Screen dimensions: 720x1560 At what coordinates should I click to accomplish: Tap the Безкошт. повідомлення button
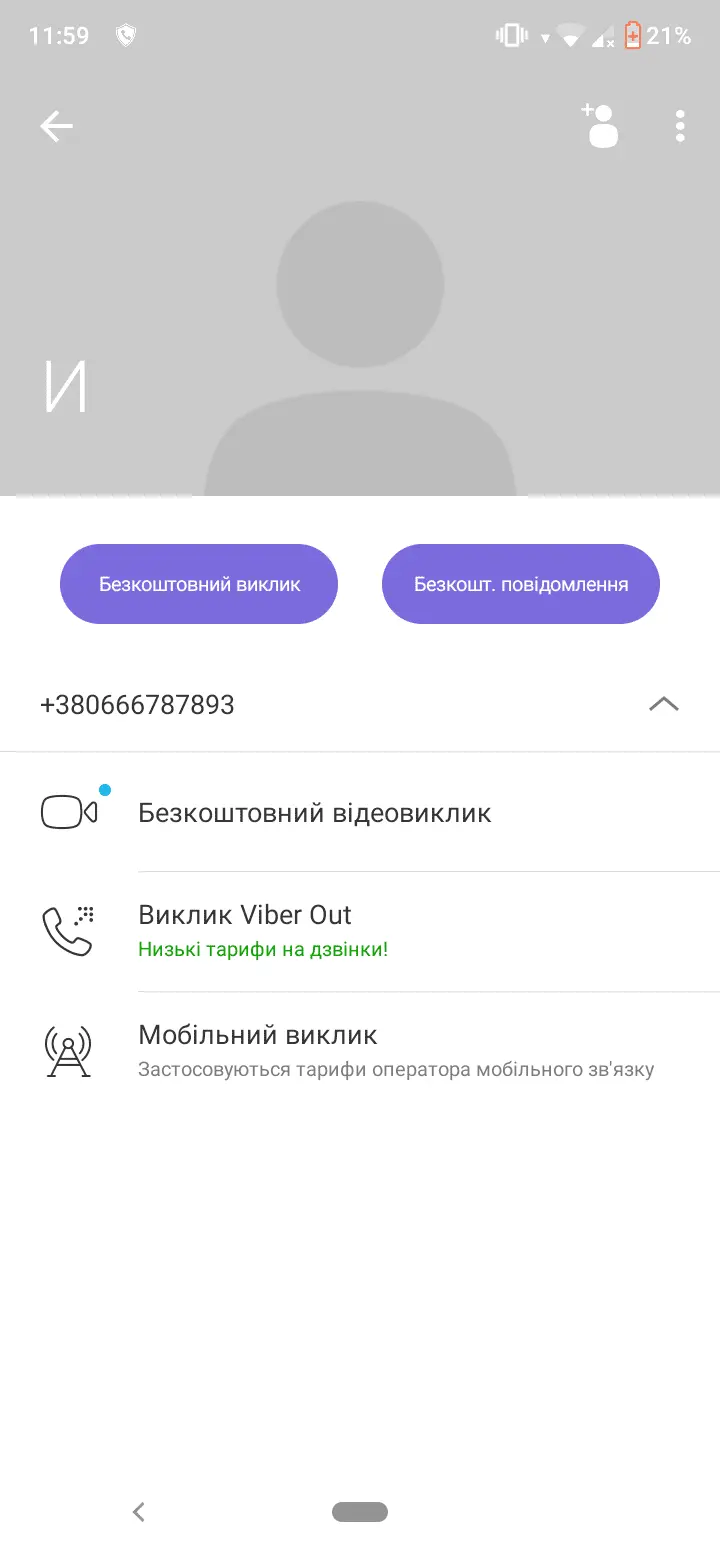pos(521,584)
